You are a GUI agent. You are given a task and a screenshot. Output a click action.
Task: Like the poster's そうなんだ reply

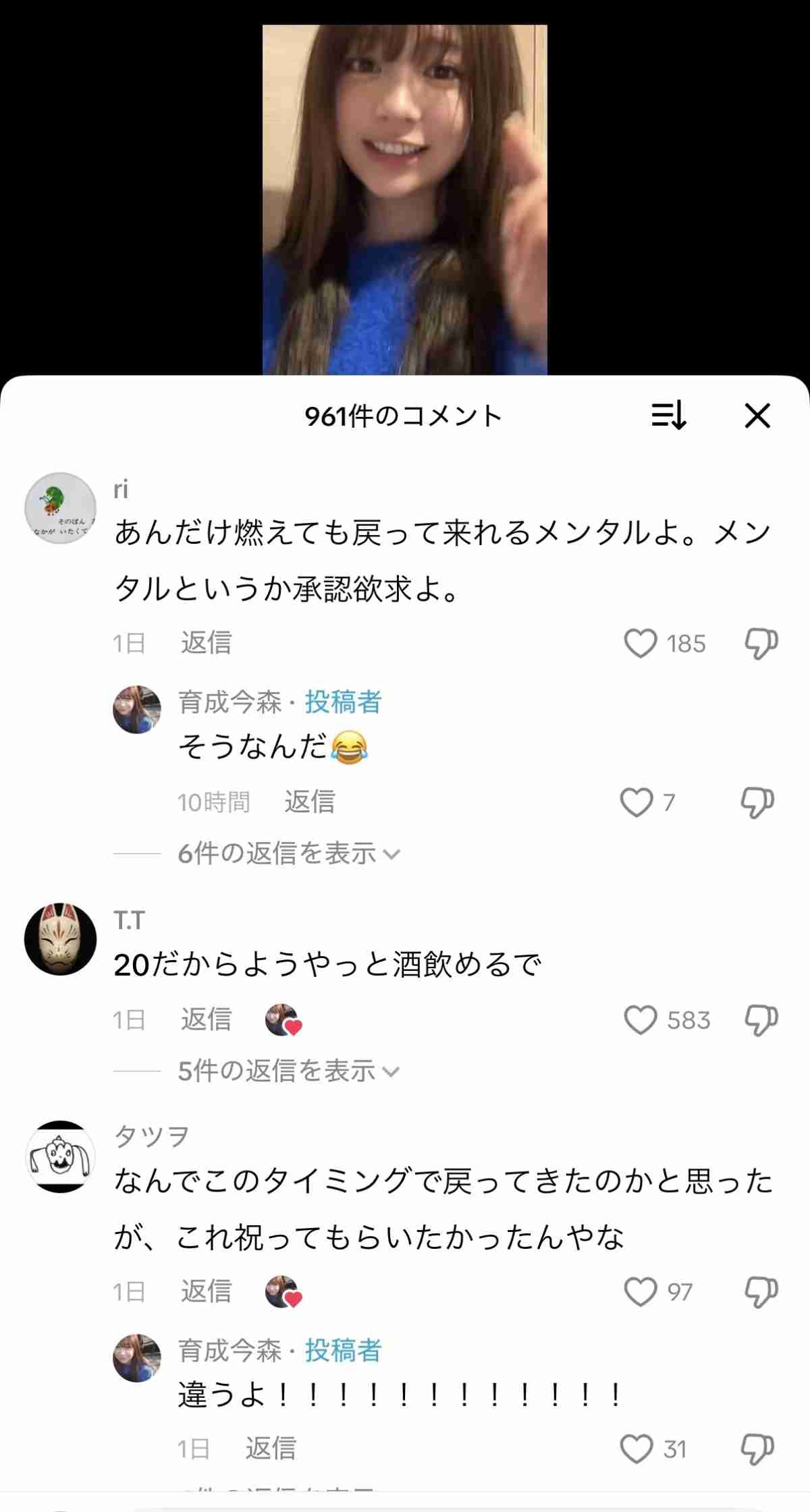(x=637, y=802)
